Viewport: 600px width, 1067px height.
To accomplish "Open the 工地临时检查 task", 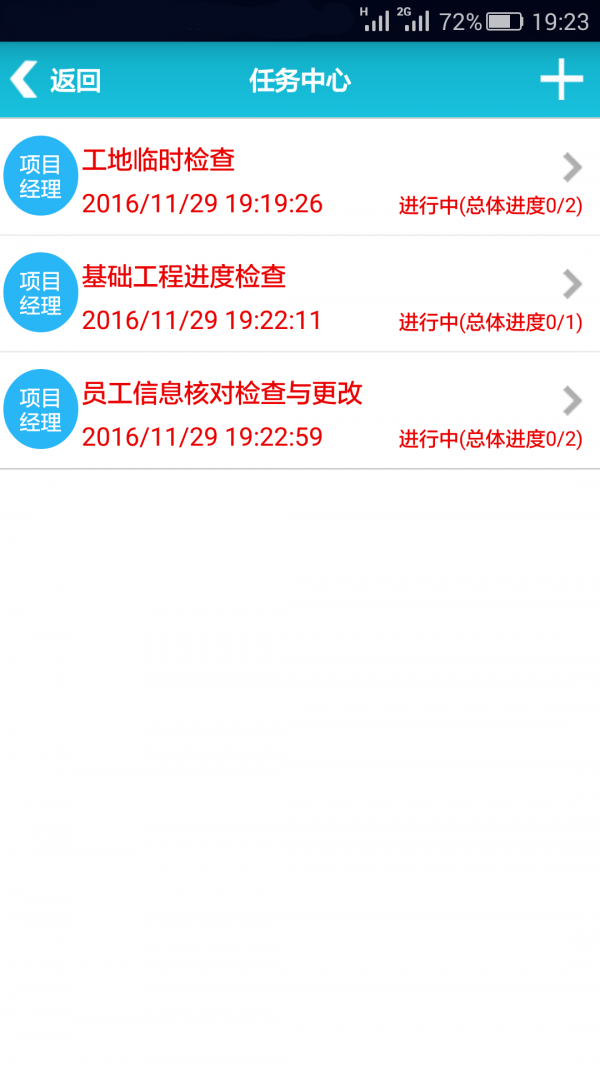I will pos(300,177).
